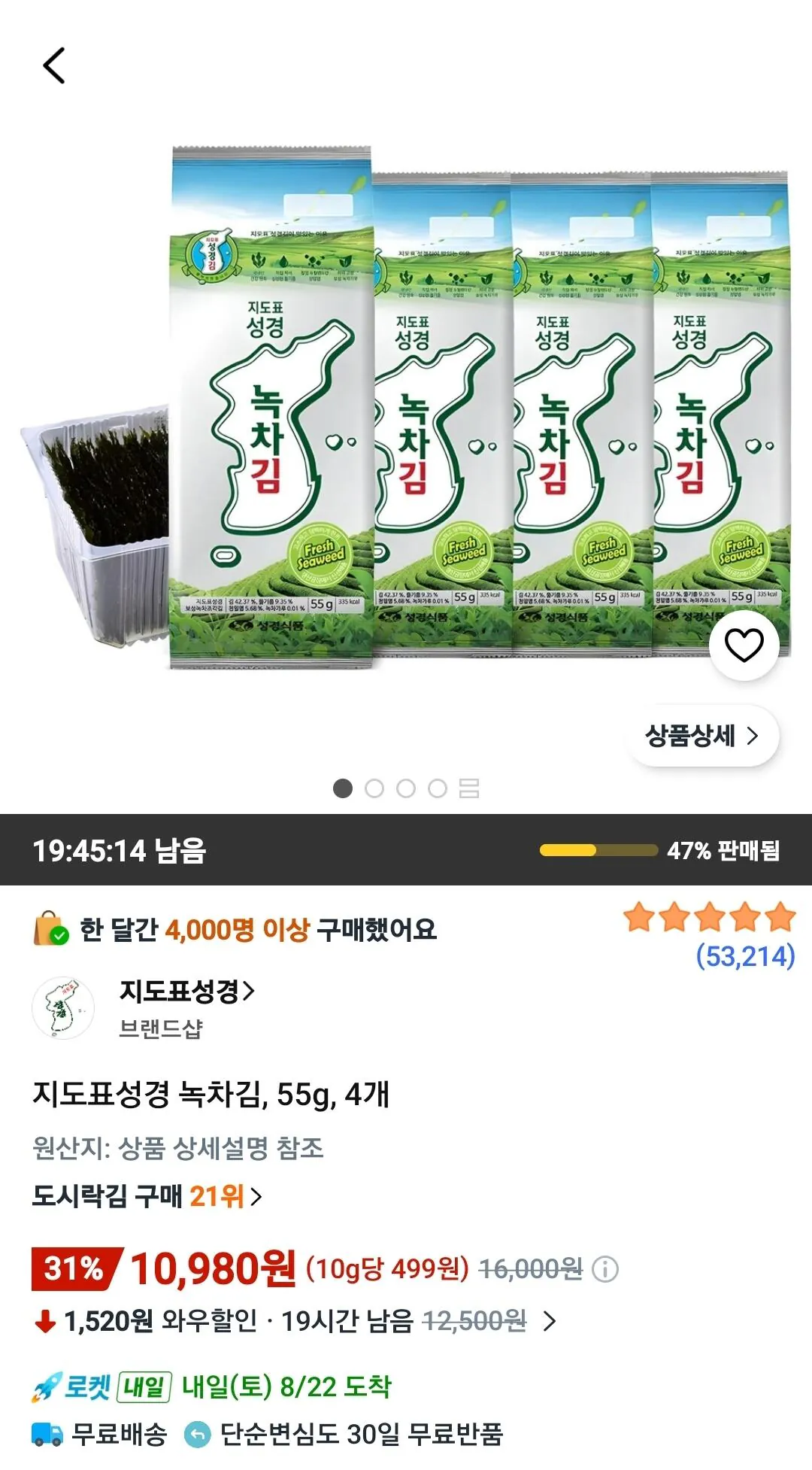
Task: Expand the 와우할인 discount details chevron
Action: [550, 1321]
